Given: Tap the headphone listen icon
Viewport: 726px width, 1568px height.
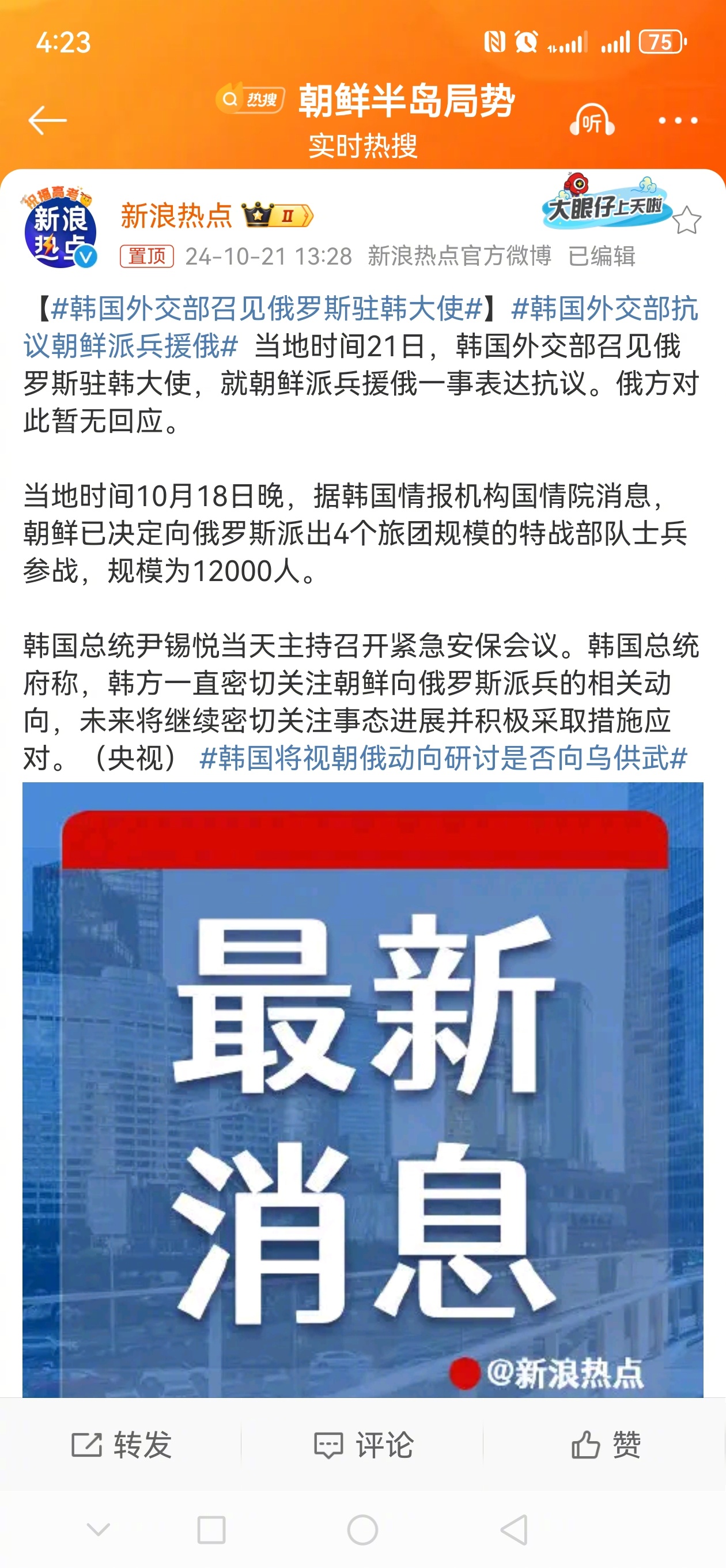Looking at the screenshot, I should pyautogui.click(x=592, y=120).
